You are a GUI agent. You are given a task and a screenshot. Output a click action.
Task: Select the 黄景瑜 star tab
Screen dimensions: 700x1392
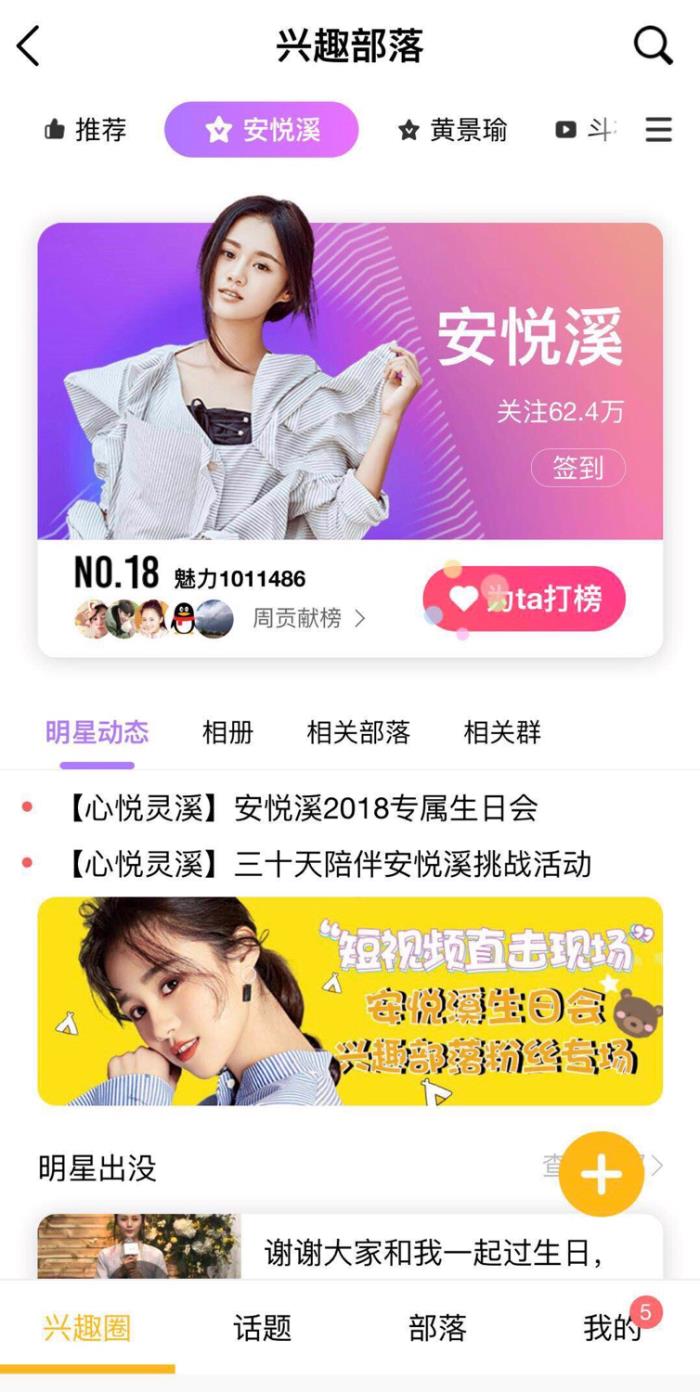453,130
